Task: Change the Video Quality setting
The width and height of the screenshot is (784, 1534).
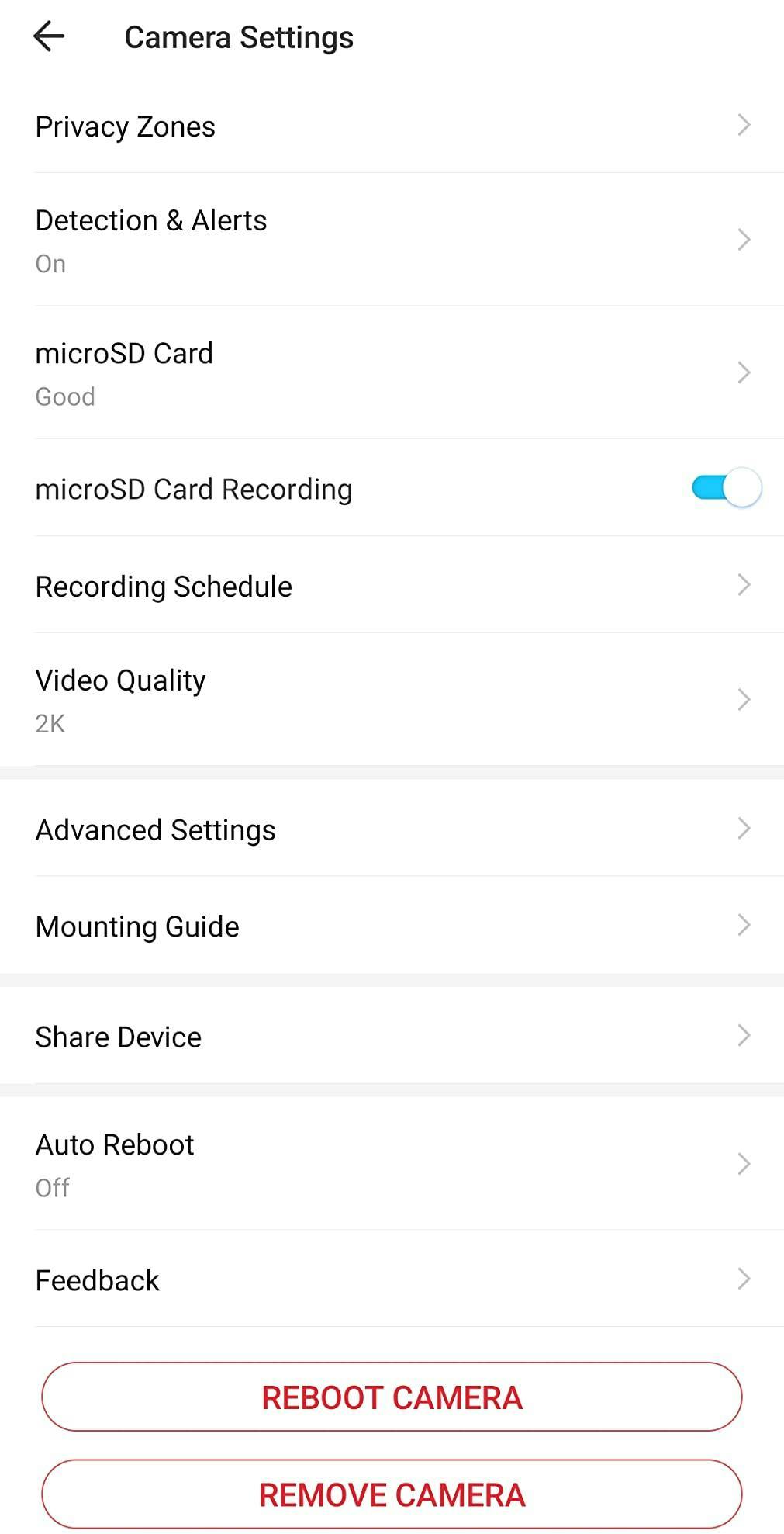Action: tap(392, 700)
